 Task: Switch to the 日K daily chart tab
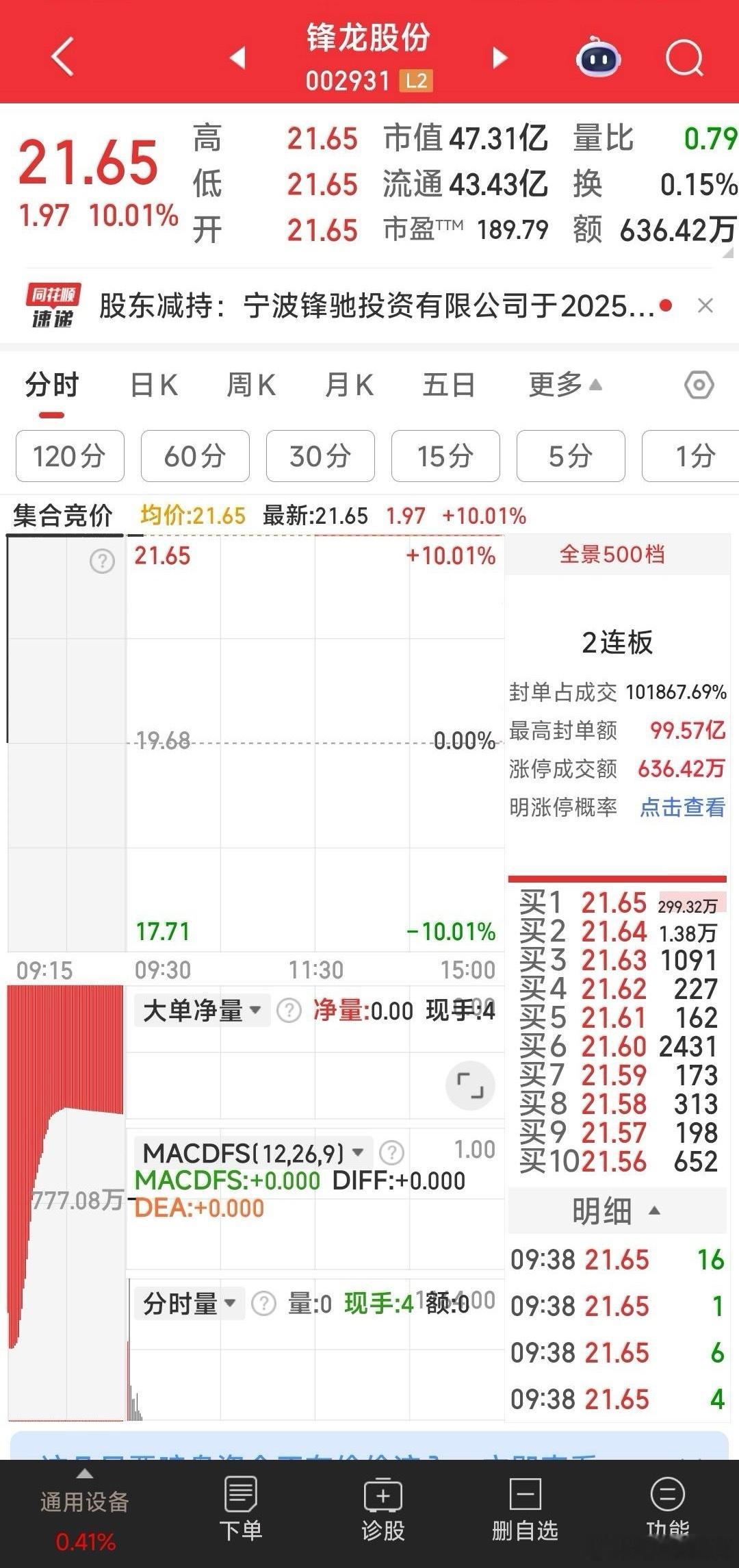click(x=156, y=385)
